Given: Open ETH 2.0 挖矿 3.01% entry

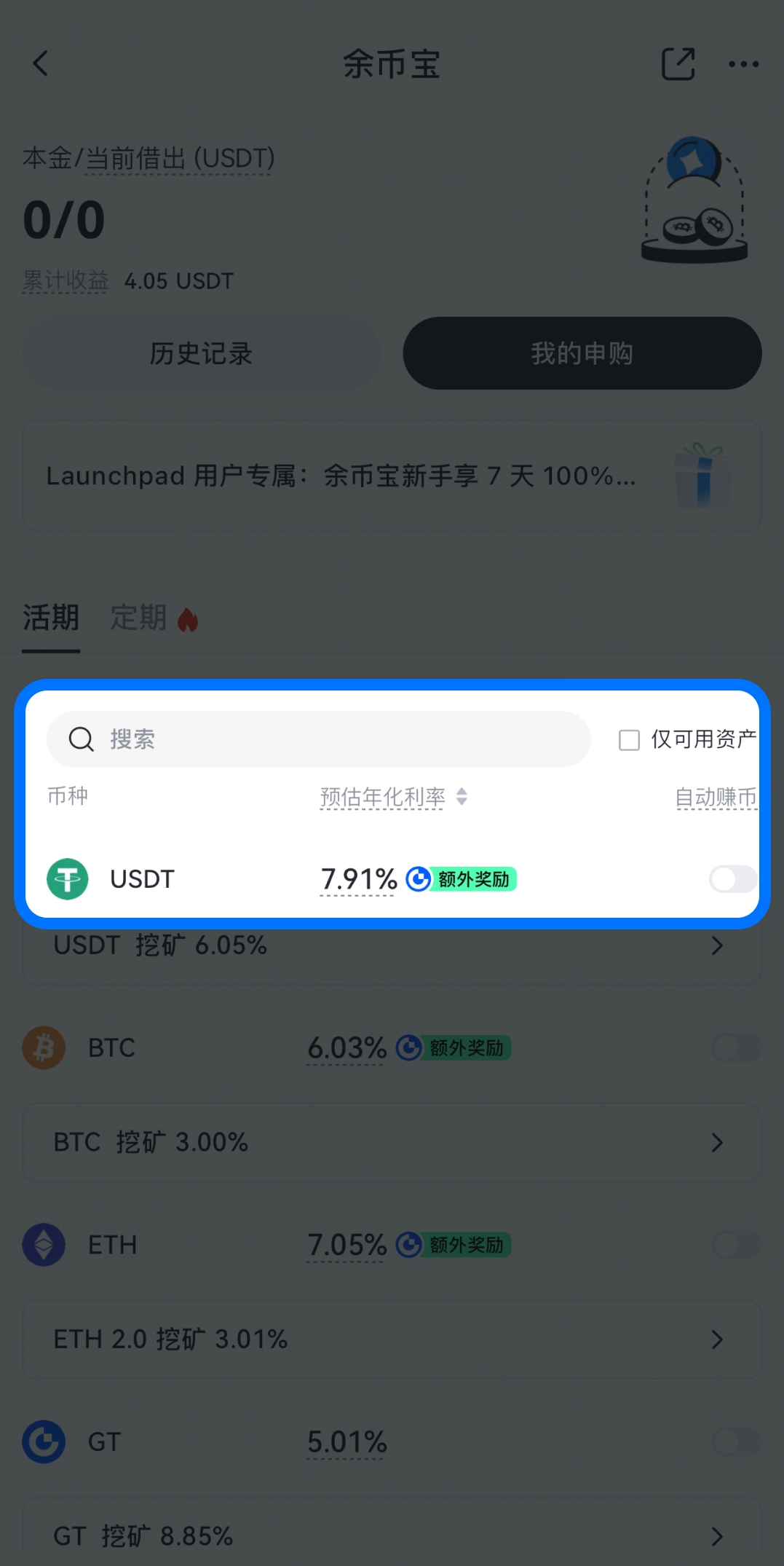Looking at the screenshot, I should coord(392,1339).
